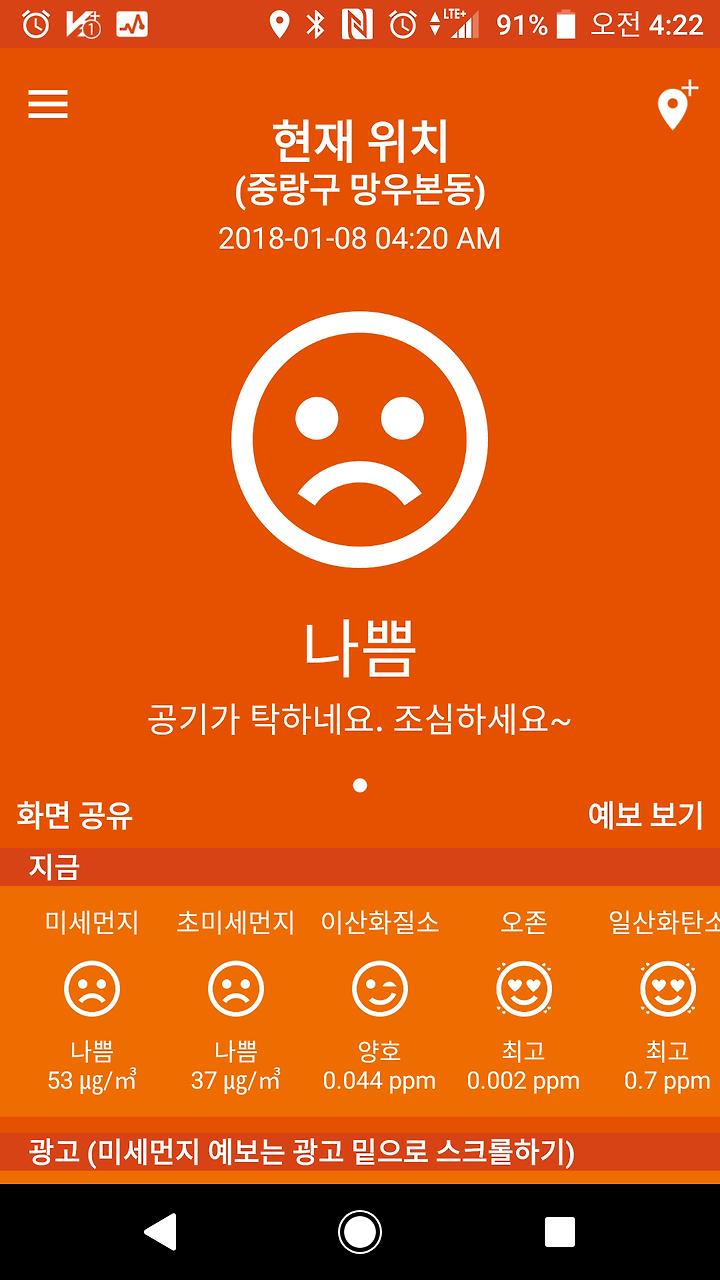Open 미세먼지 detail showing 53 µg/m³

tap(92, 1000)
